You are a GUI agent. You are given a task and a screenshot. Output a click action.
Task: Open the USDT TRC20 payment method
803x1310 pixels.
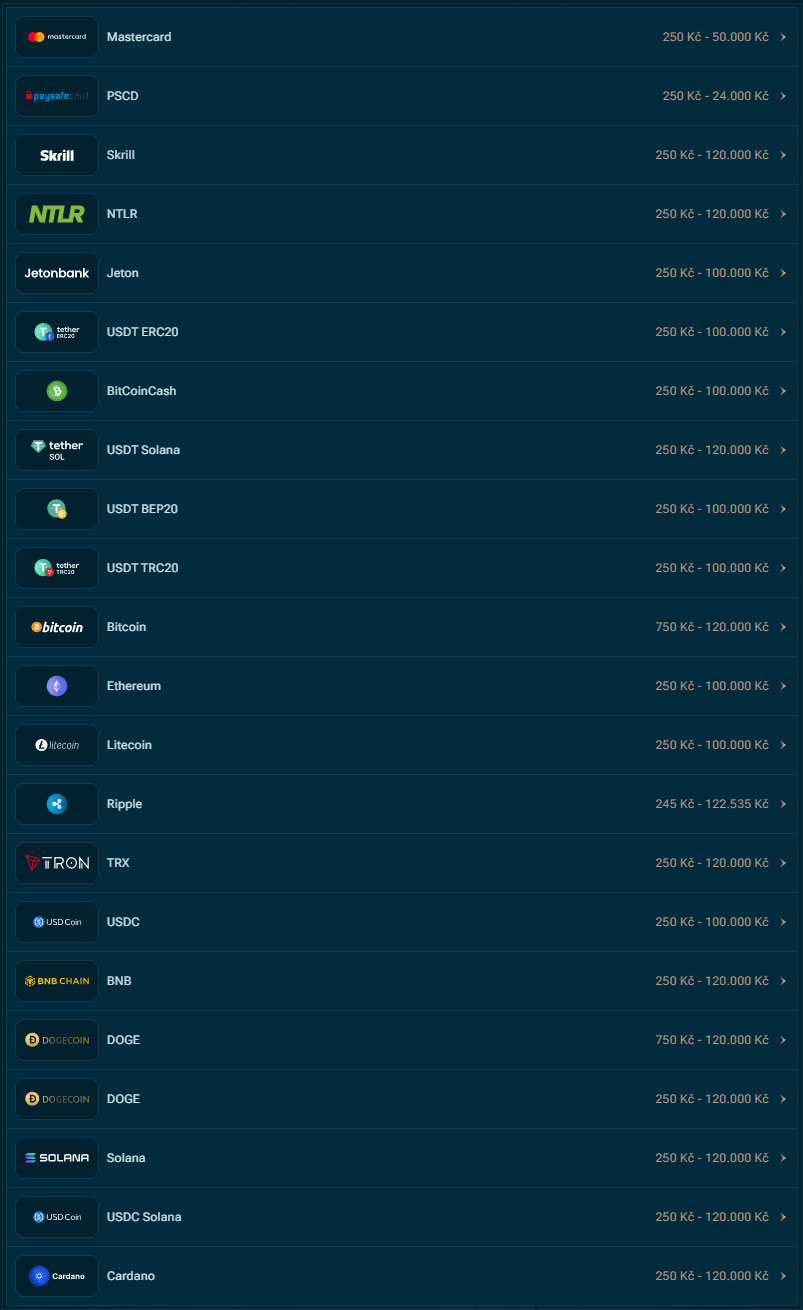click(x=400, y=567)
